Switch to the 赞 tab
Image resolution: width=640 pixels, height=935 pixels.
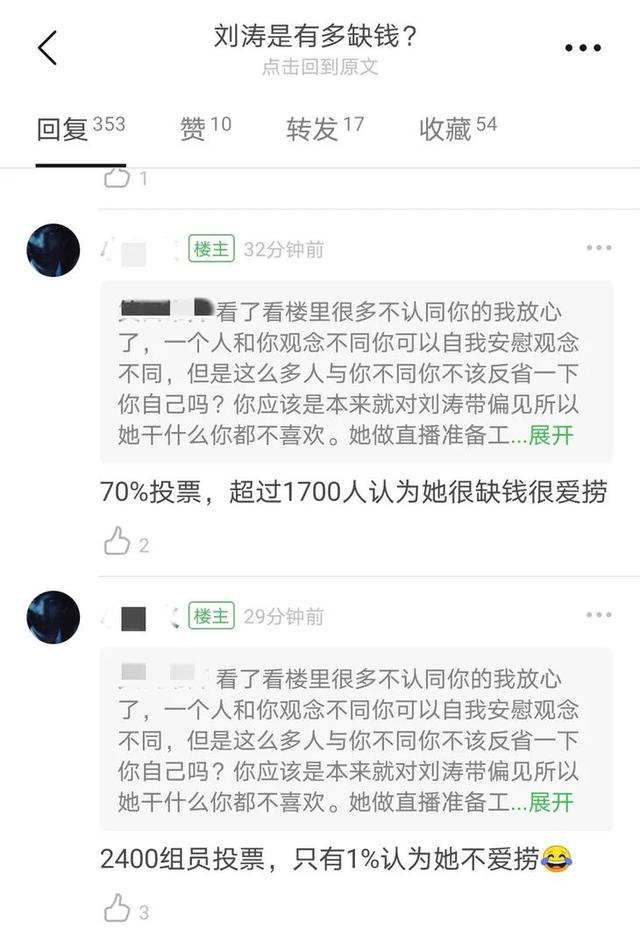pyautogui.click(x=205, y=128)
